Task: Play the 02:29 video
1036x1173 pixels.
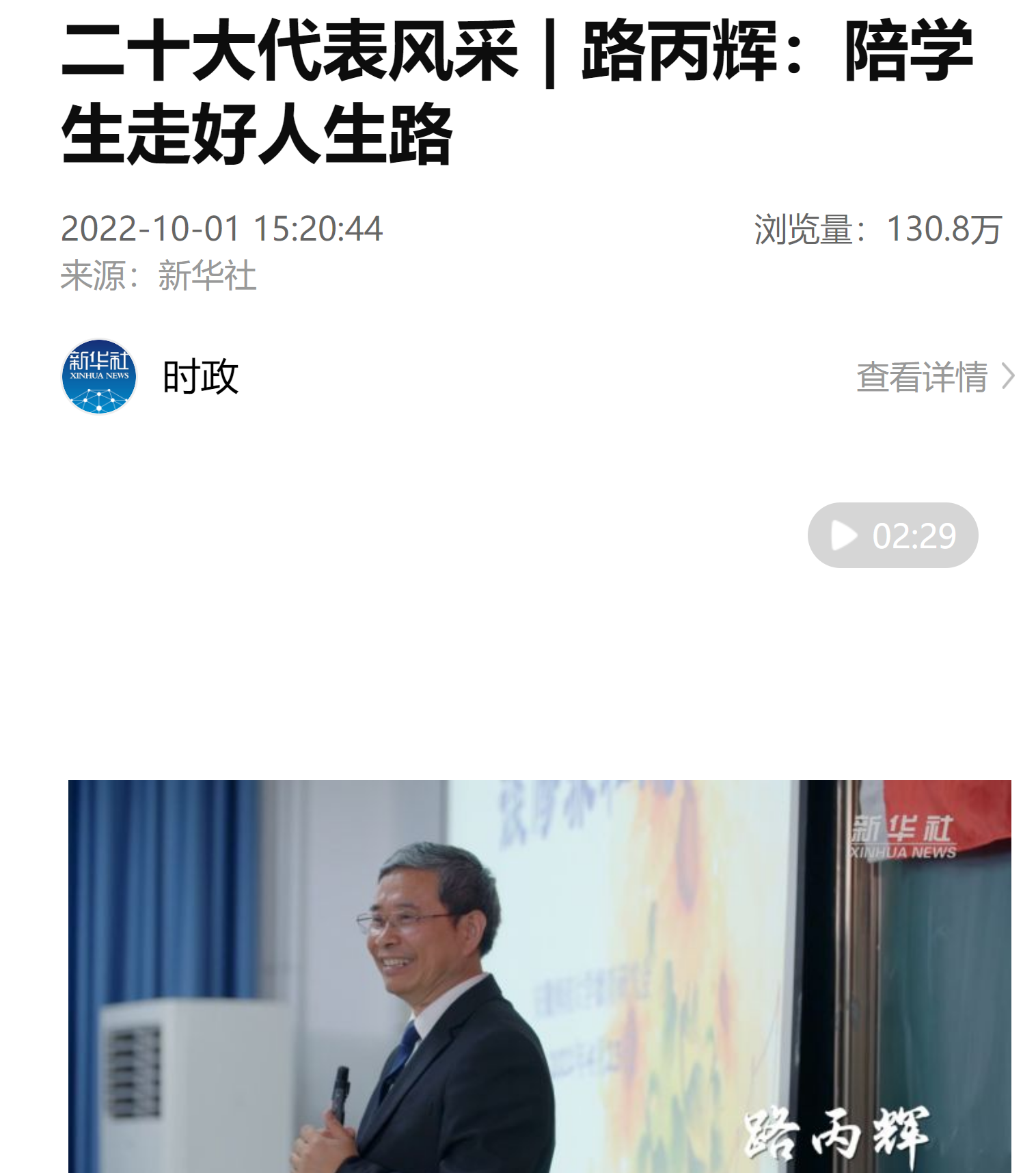Action: [x=892, y=535]
